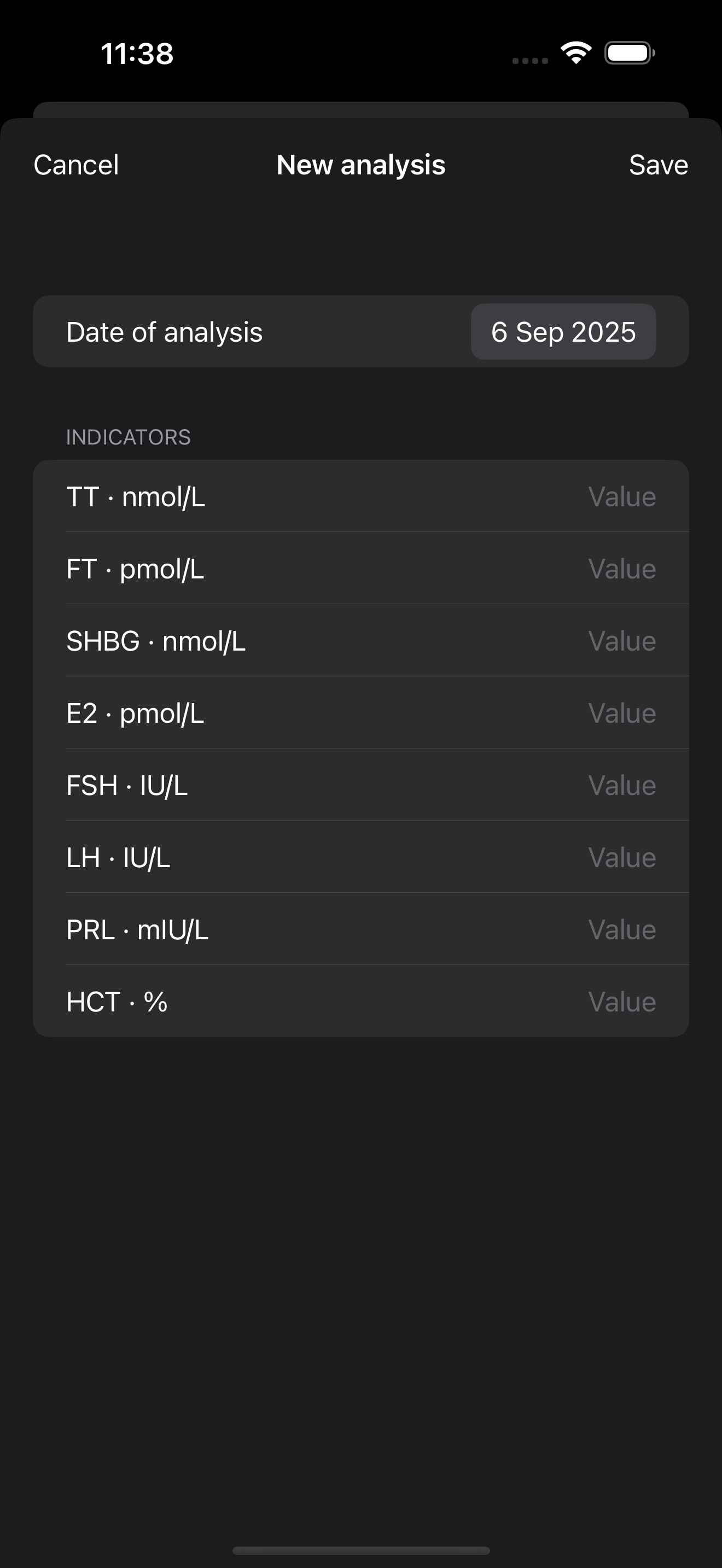Image resolution: width=722 pixels, height=1568 pixels.
Task: Activate the FSH IU/L value field
Action: [x=621, y=785]
